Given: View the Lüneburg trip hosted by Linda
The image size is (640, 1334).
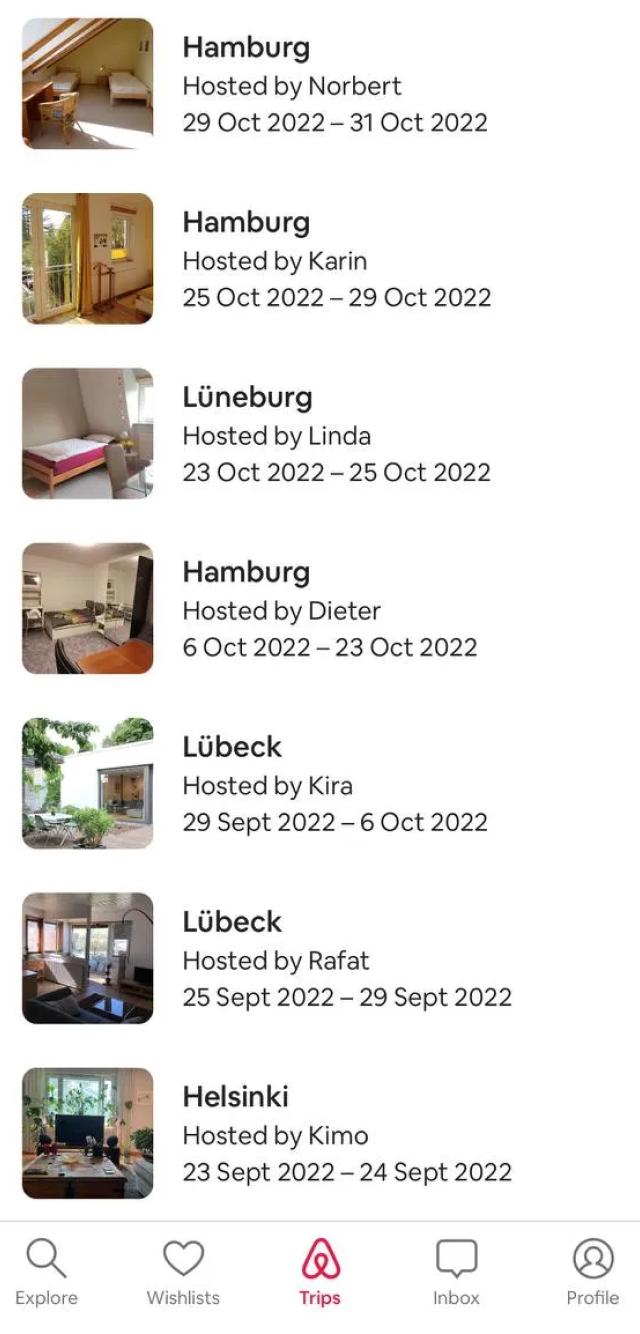Looking at the screenshot, I should pos(320,434).
